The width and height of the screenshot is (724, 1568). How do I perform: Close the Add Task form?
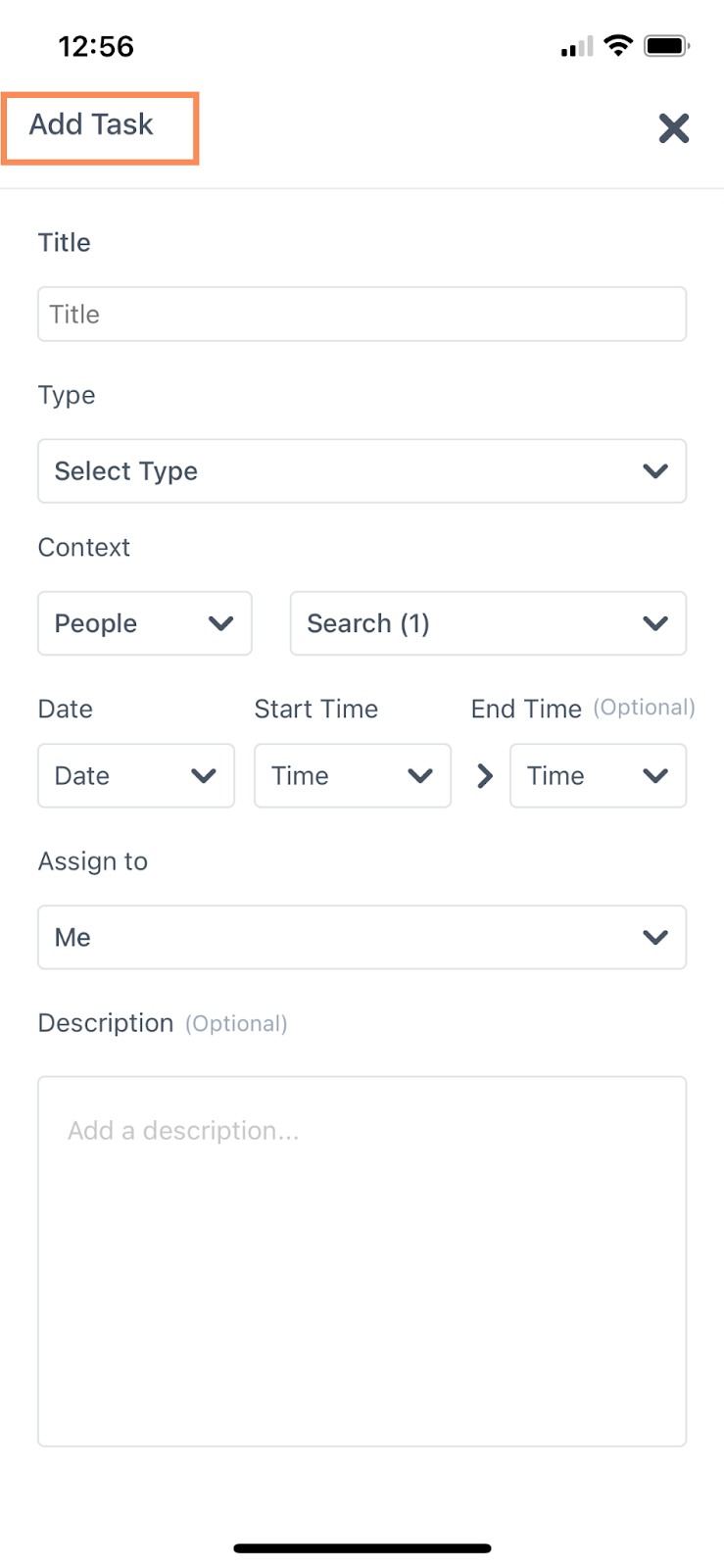coord(673,127)
